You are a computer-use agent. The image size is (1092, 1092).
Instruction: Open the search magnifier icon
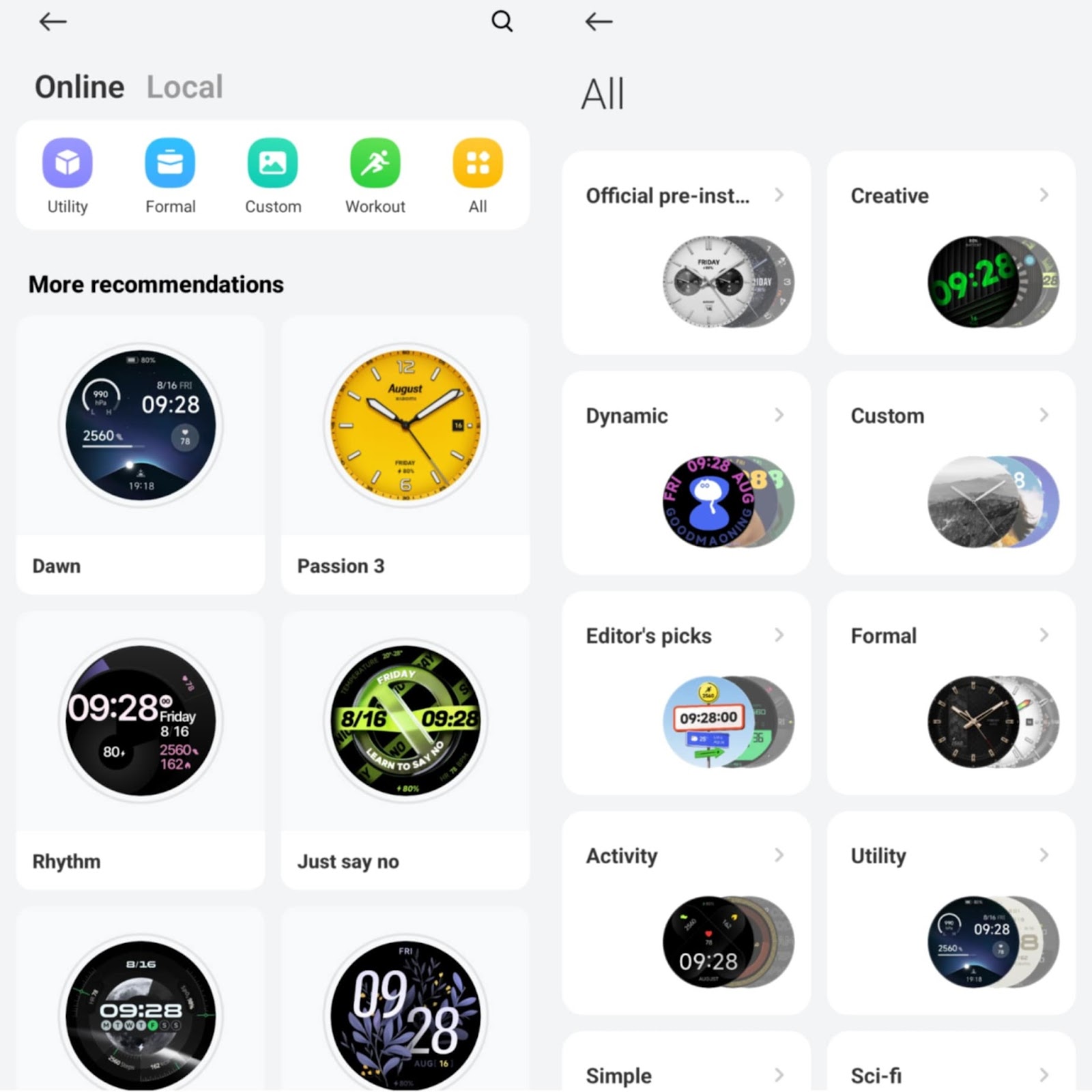tap(502, 22)
